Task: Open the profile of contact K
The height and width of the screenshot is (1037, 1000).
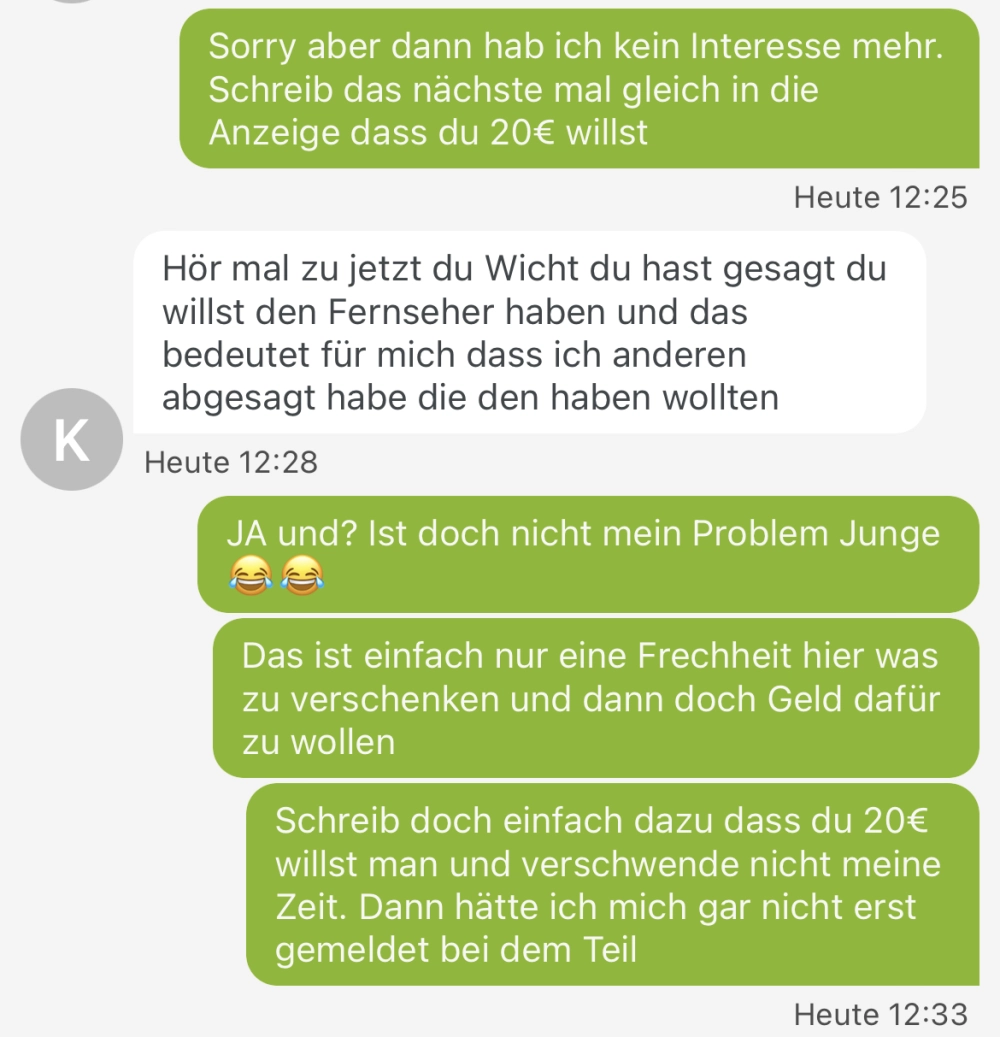Action: point(71,440)
